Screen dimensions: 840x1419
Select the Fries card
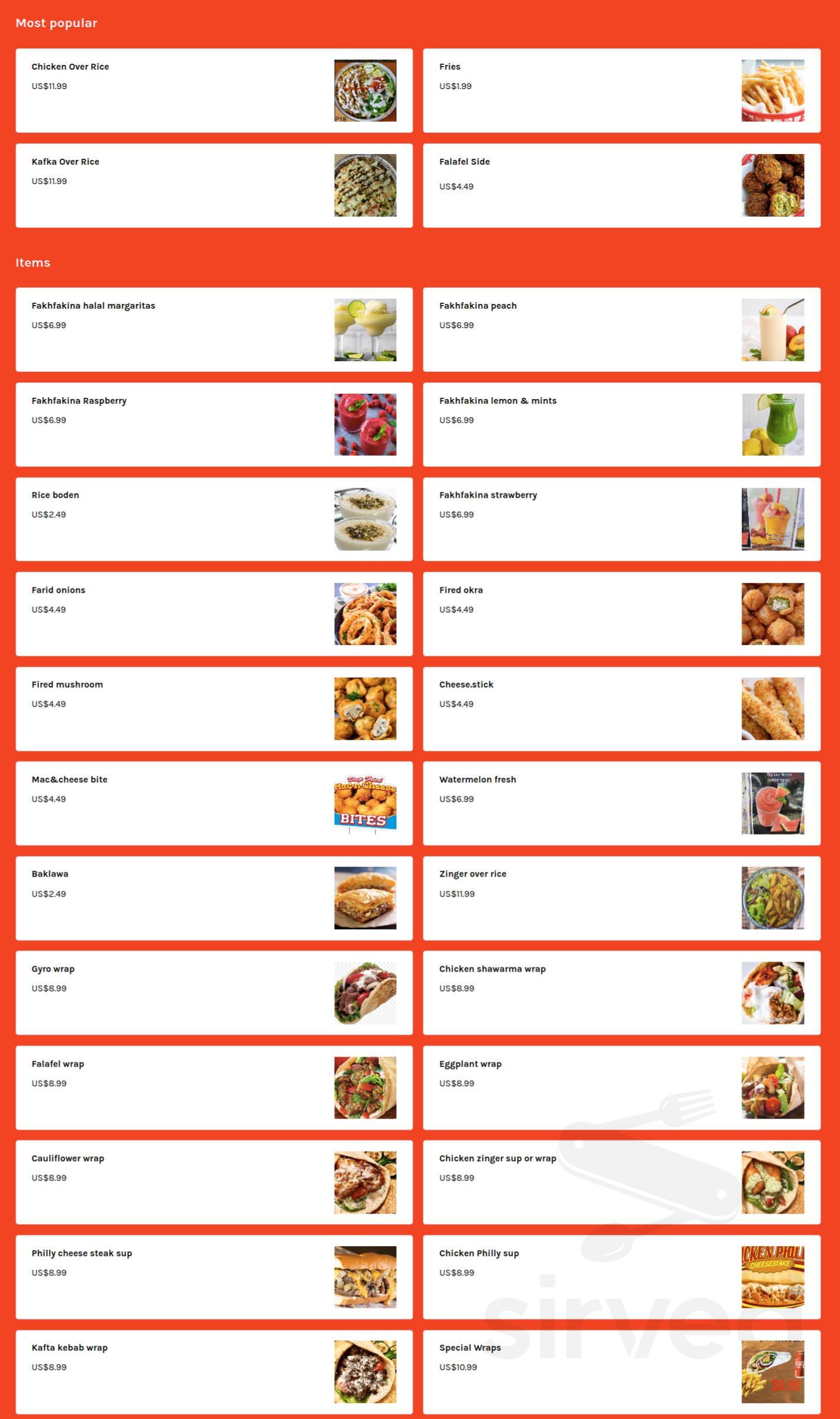pyautogui.click(x=622, y=90)
